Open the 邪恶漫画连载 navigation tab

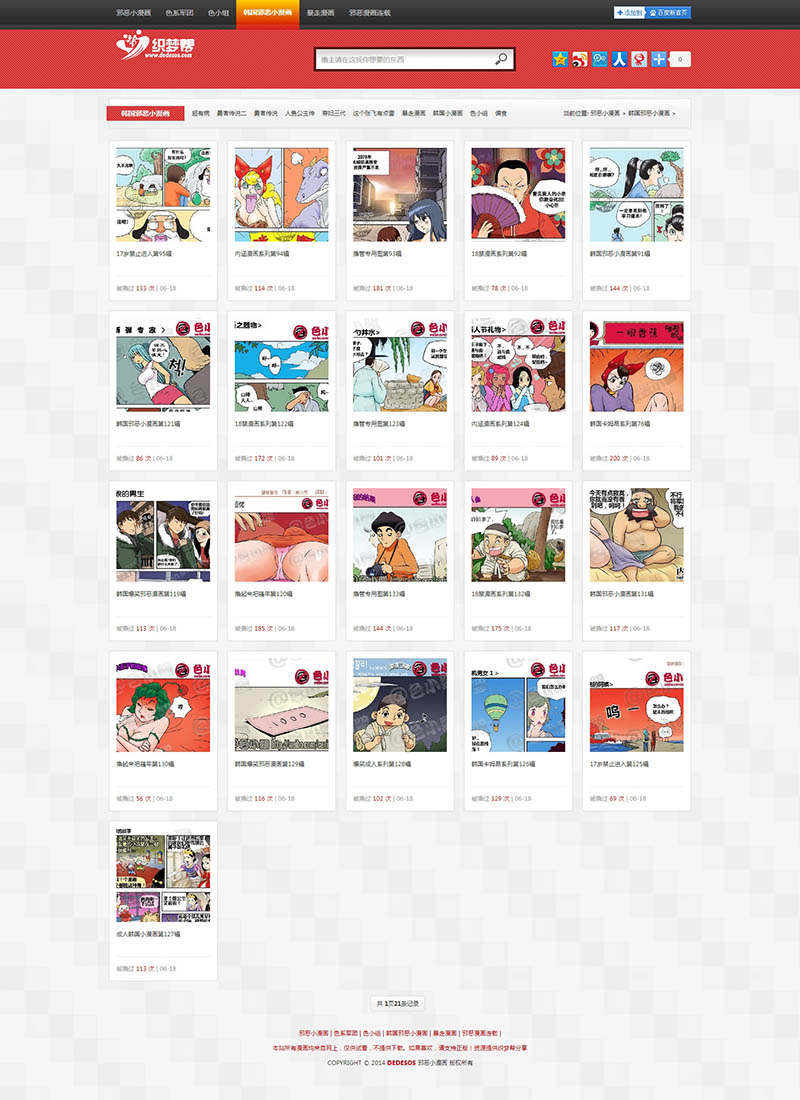tap(370, 14)
